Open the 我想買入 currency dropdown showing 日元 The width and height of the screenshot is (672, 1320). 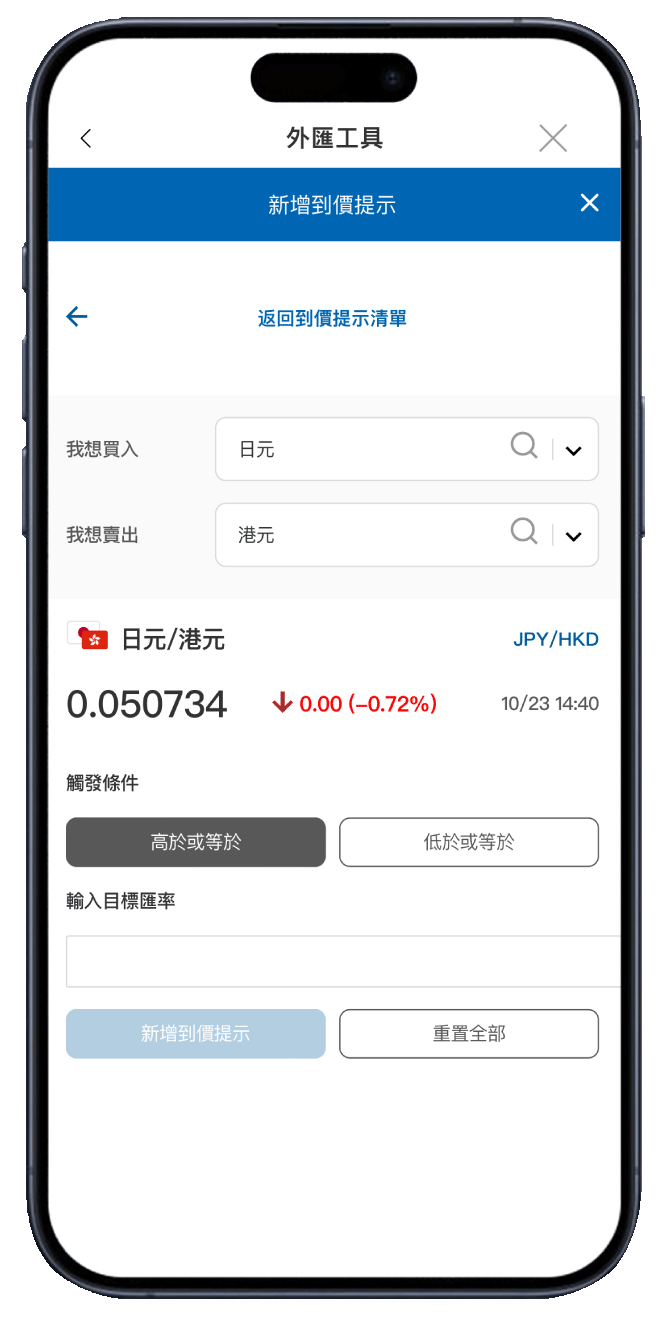click(573, 451)
